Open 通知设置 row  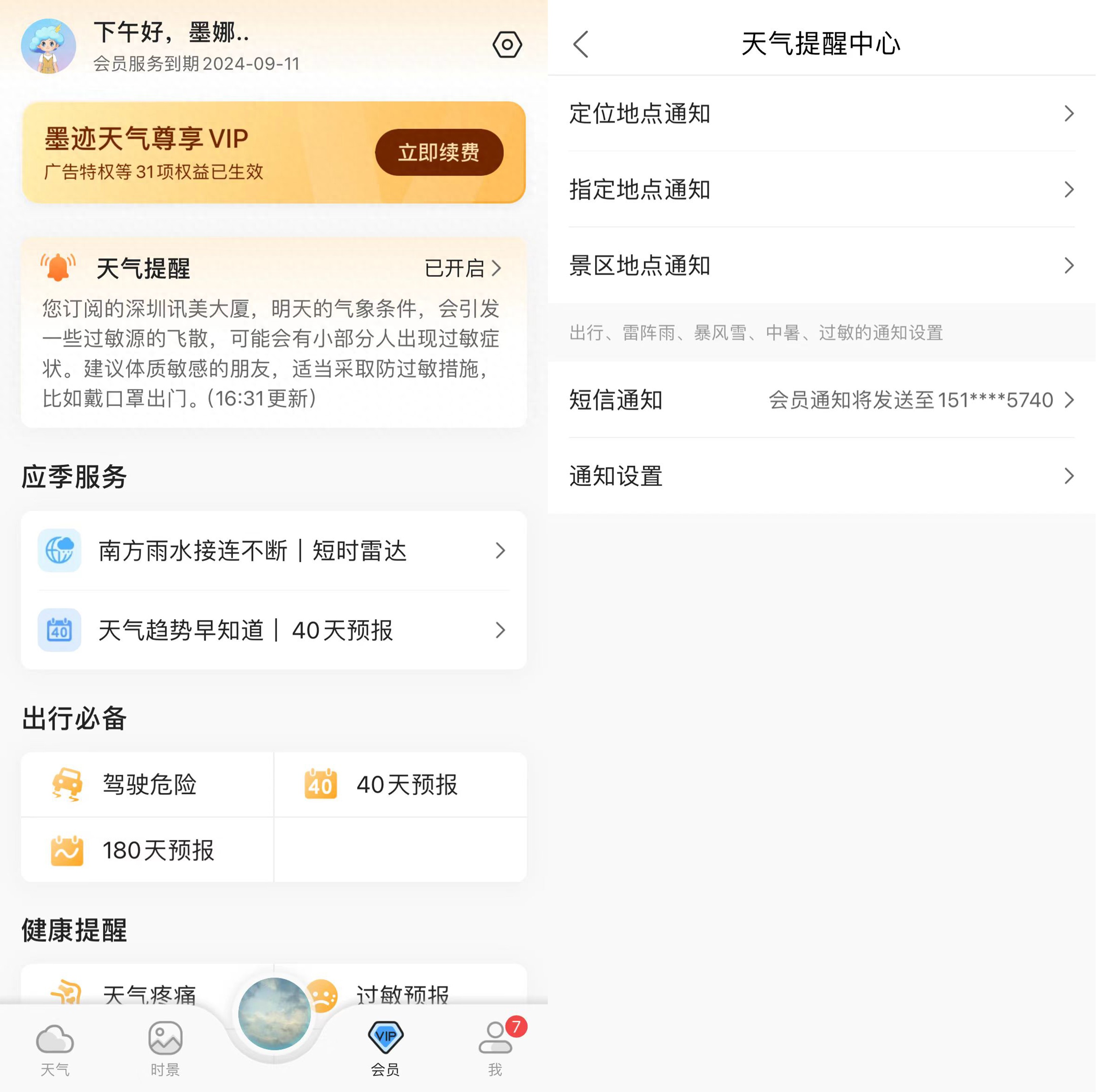(821, 476)
